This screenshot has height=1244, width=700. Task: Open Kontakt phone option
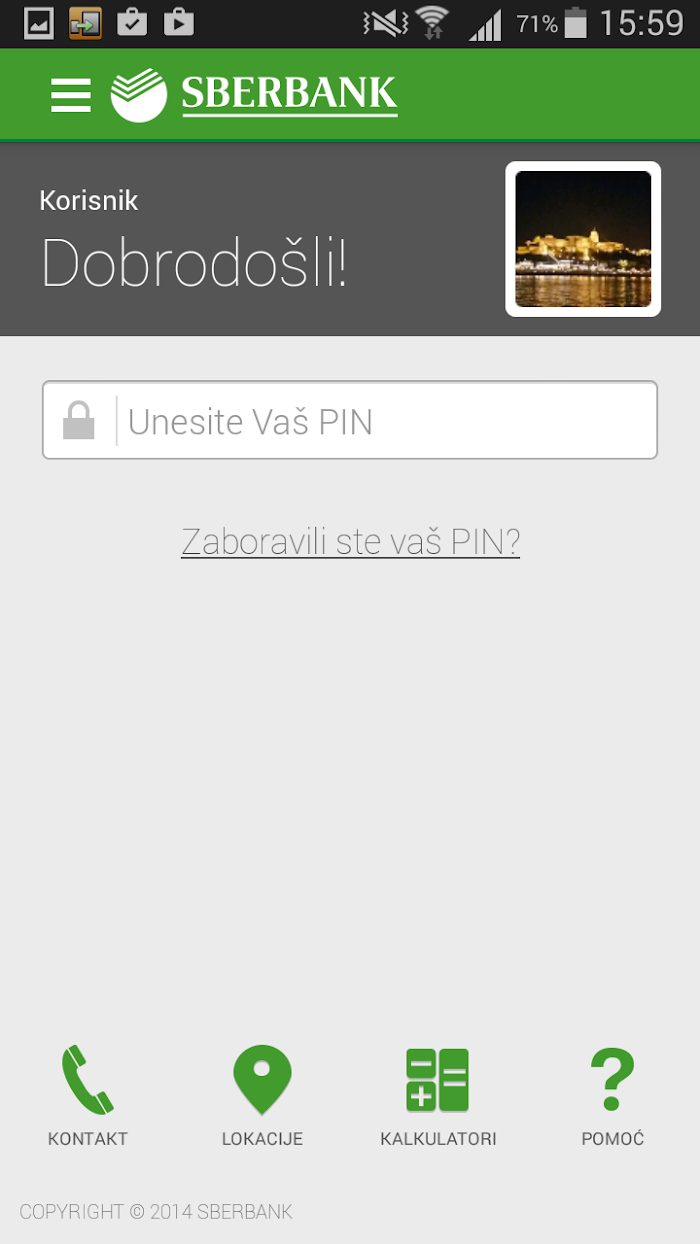coord(88,1096)
